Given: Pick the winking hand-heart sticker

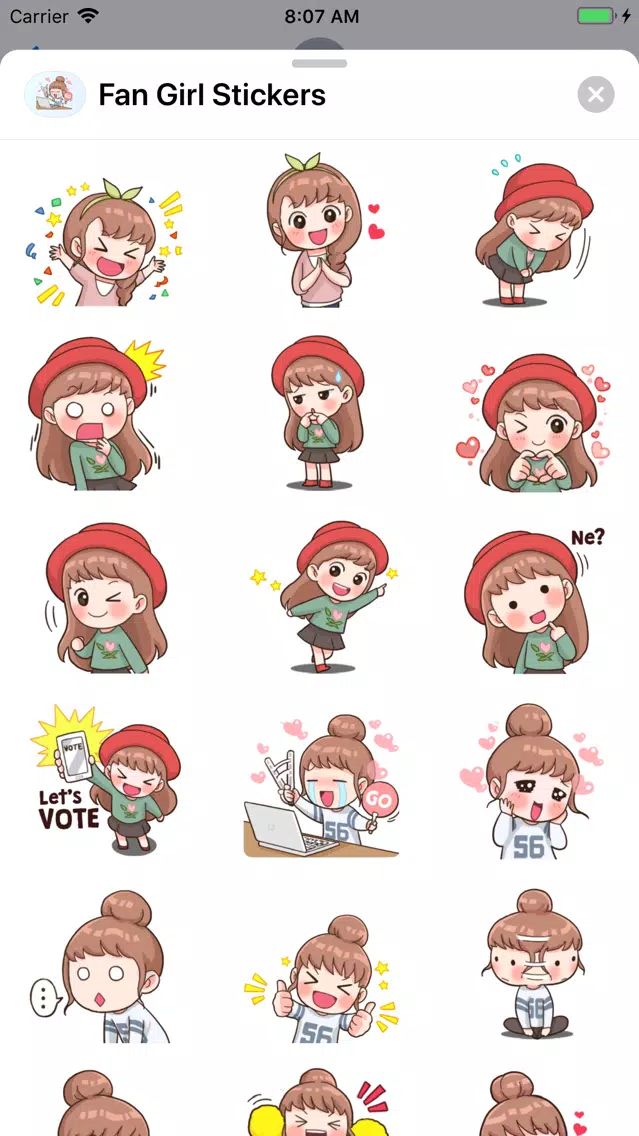Looking at the screenshot, I should click(x=535, y=420).
